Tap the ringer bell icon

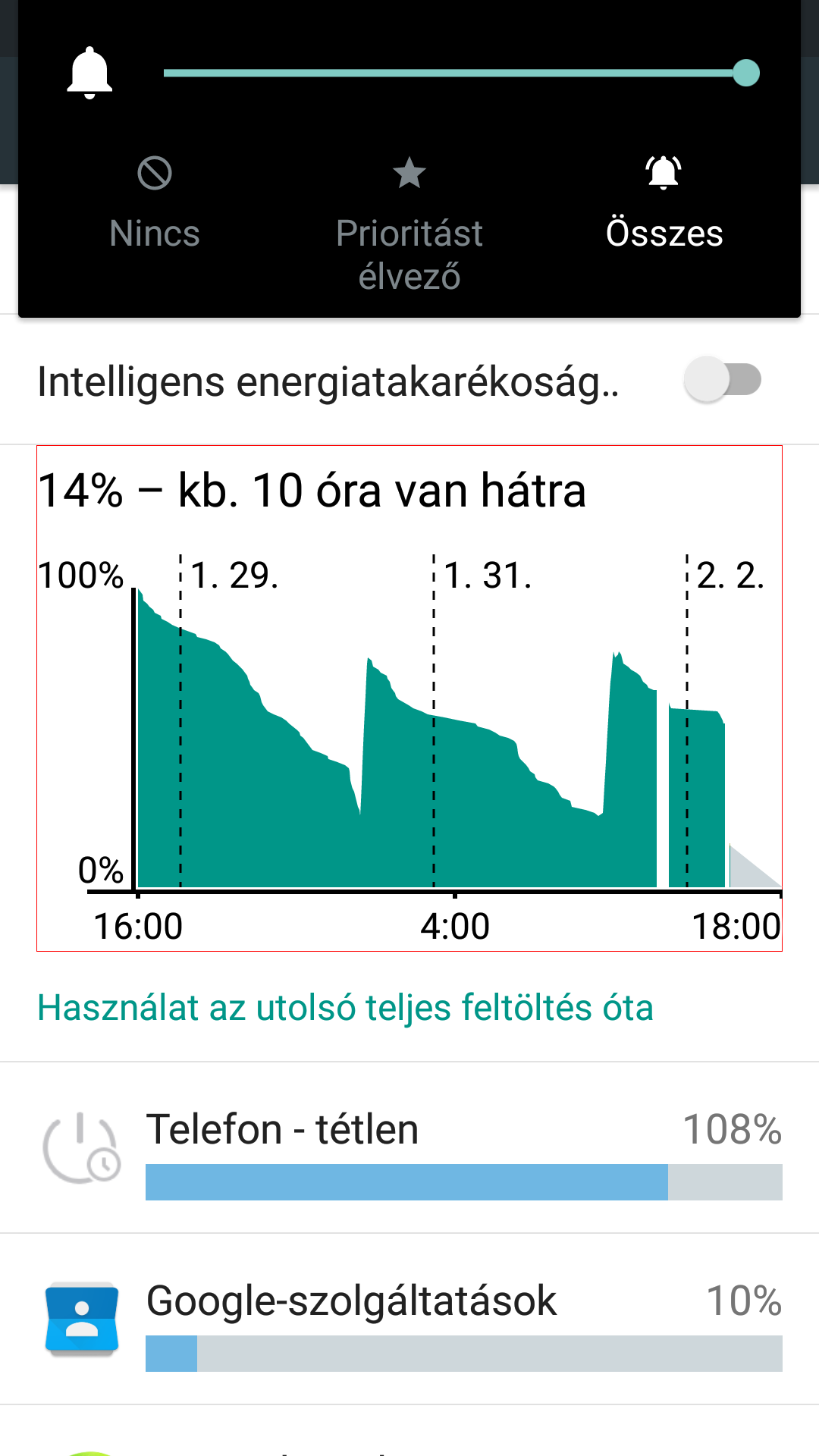(x=89, y=73)
